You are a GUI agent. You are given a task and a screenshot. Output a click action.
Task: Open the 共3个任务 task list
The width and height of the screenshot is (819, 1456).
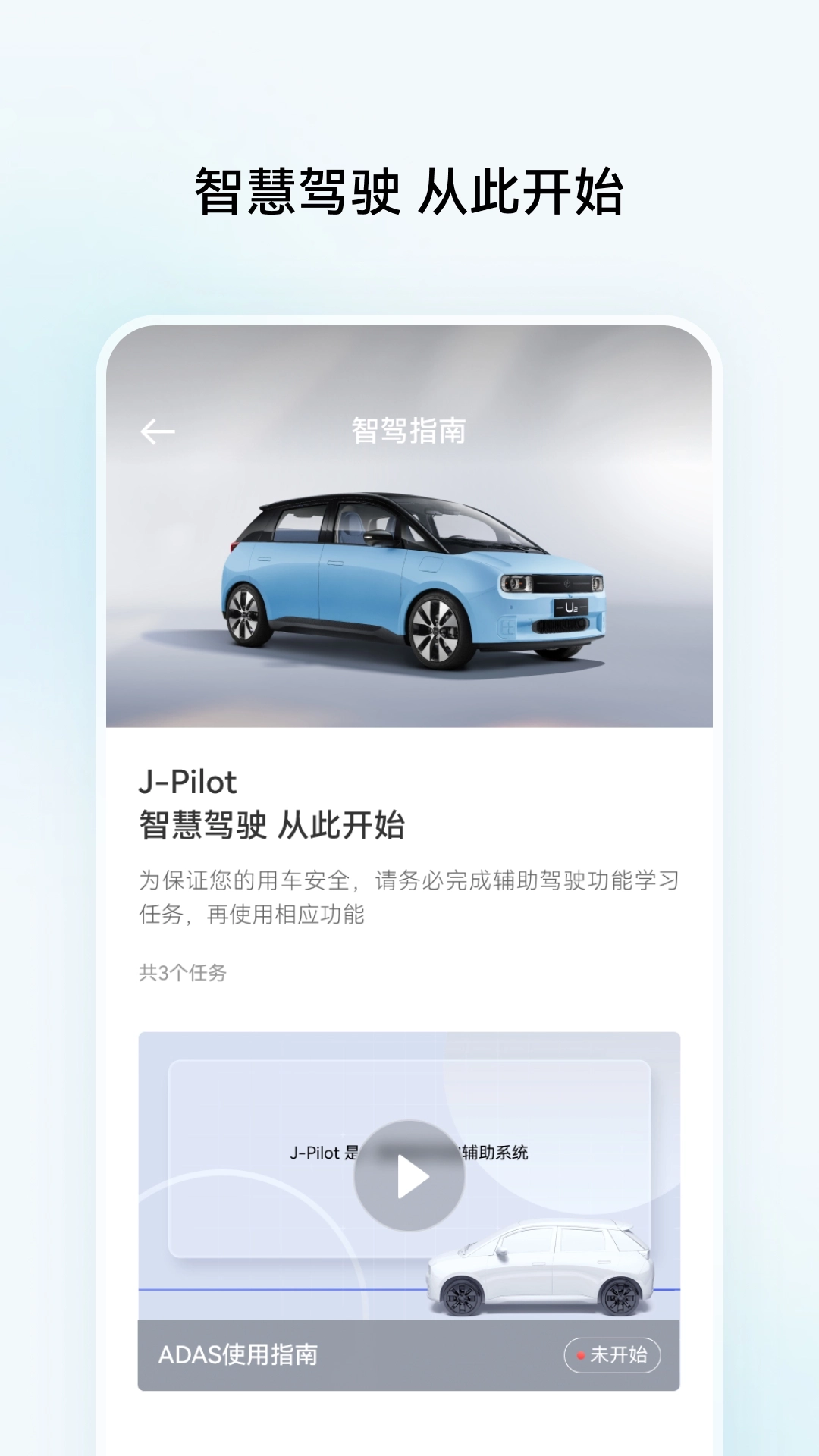pyautogui.click(x=182, y=971)
